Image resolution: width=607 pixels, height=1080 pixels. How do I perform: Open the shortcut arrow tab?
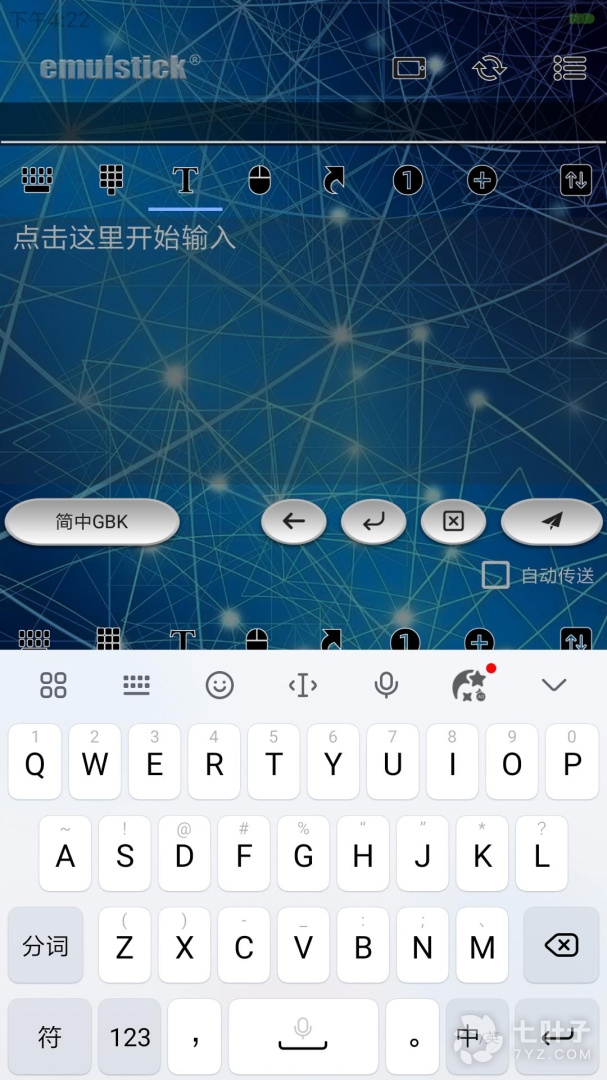[x=333, y=180]
